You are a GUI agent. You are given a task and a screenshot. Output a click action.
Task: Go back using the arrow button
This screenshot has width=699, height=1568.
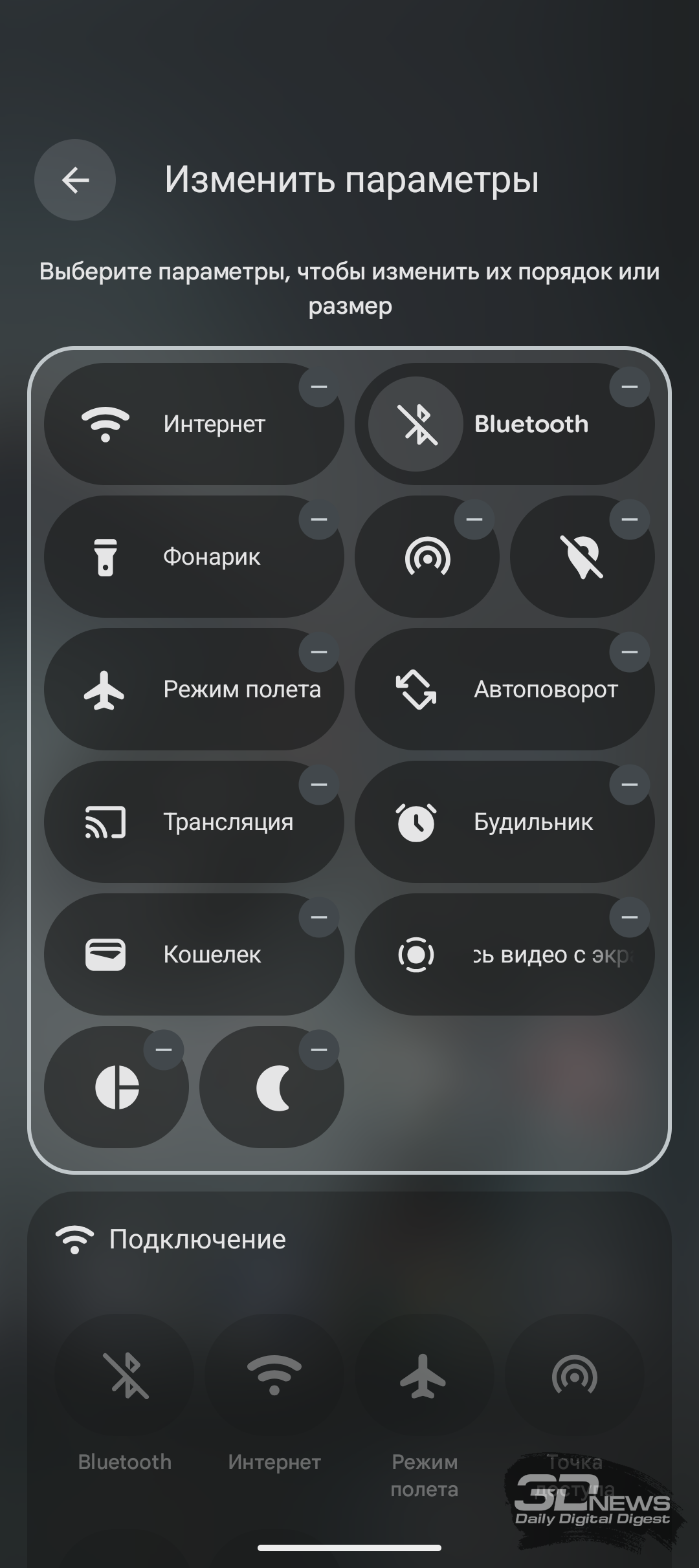(x=75, y=180)
